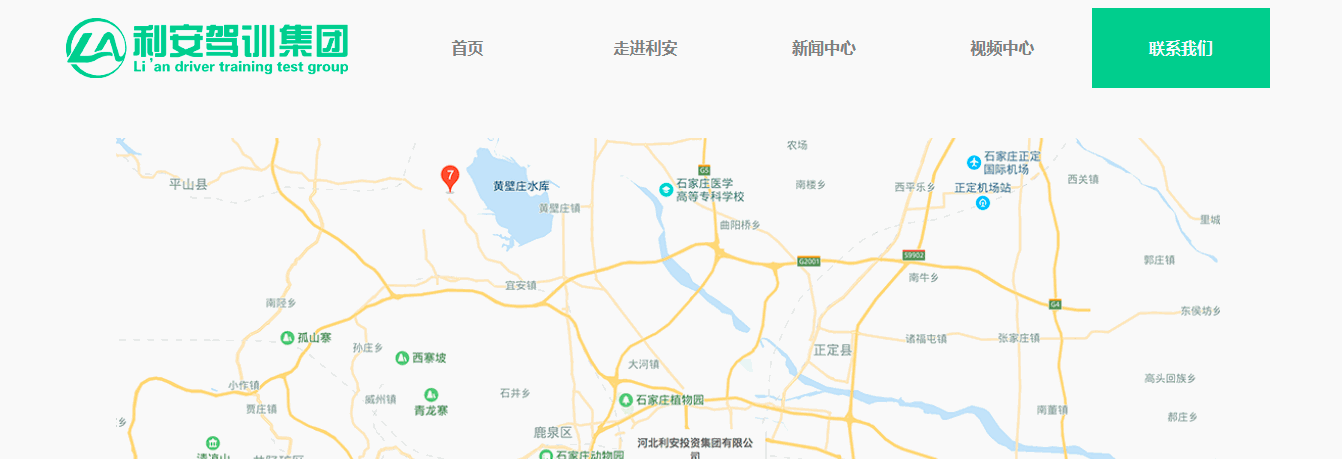Select the 联系我们 contact tab
This screenshot has height=459, width=1342.
pos(1180,48)
